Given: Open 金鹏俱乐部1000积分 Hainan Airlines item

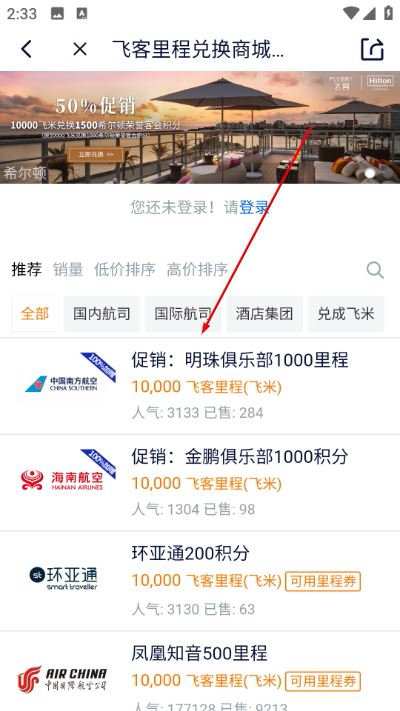Looking at the screenshot, I should coord(200,483).
